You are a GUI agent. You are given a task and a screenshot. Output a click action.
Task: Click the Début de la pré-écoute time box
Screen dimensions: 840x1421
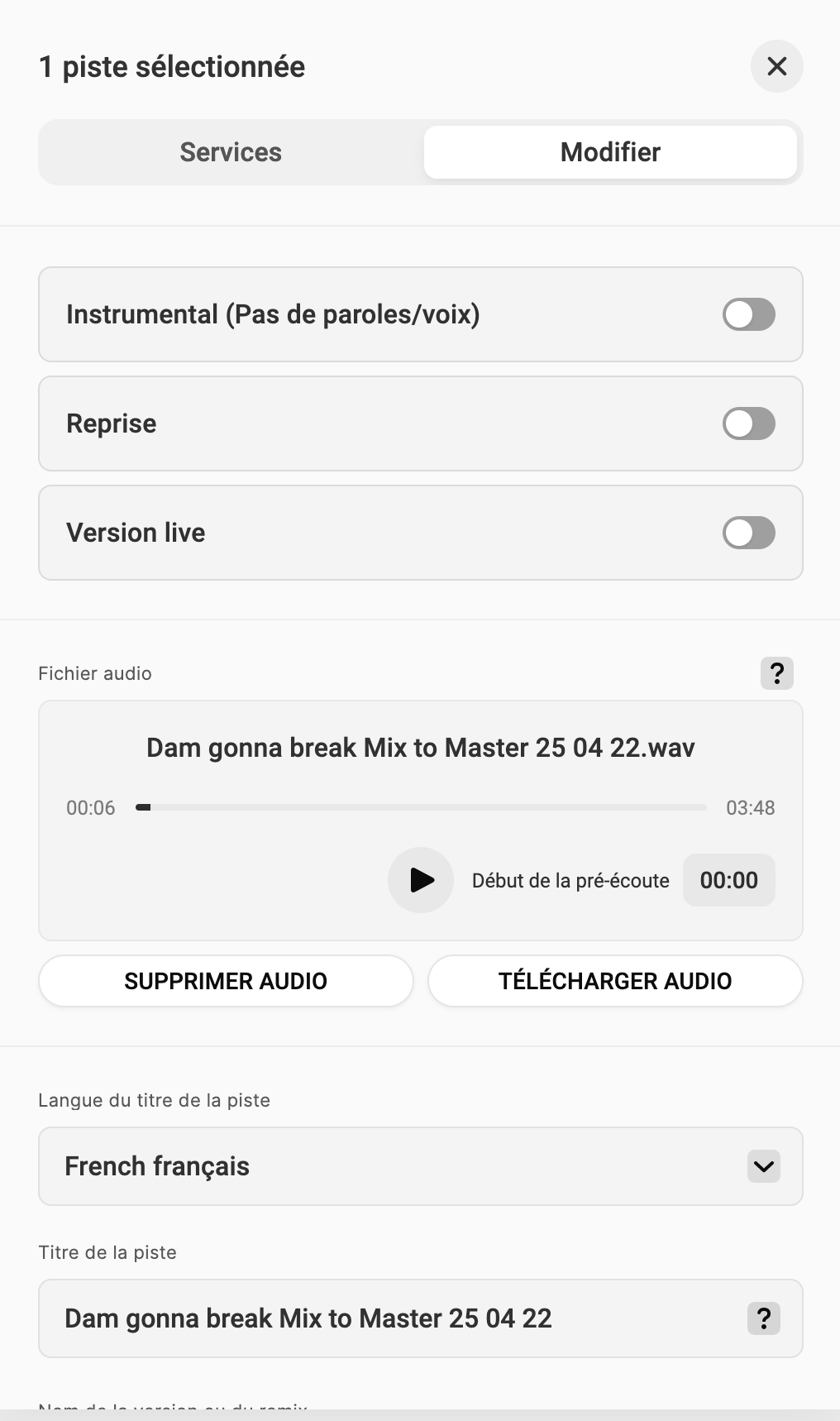click(728, 880)
